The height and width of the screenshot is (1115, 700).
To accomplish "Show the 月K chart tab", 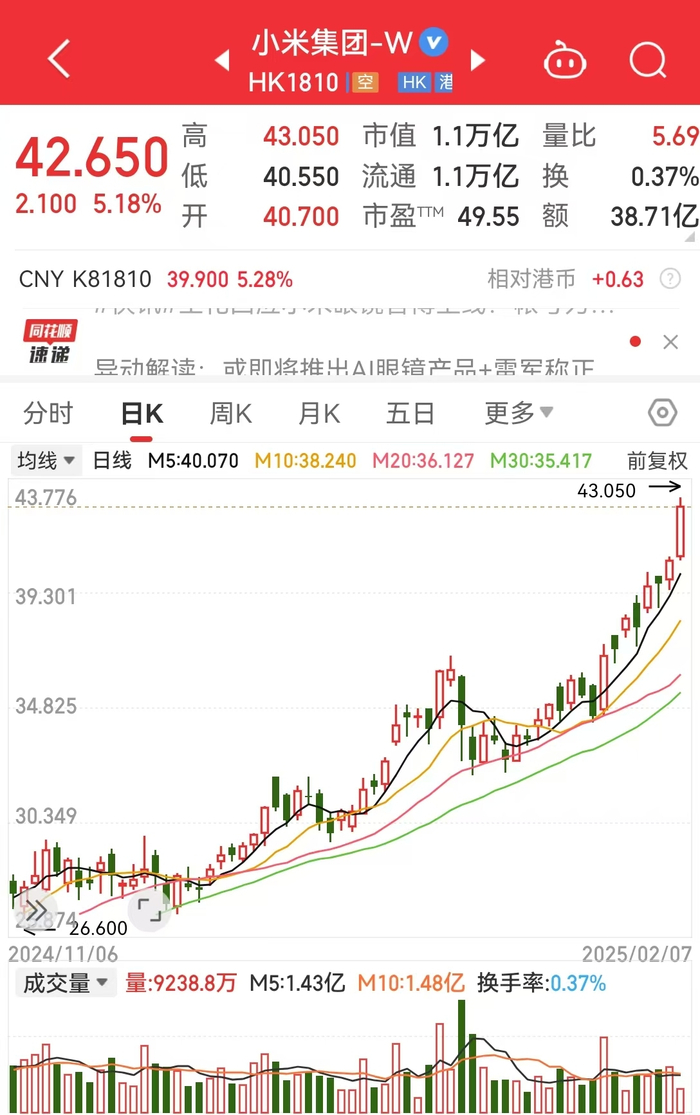I will tap(319, 413).
